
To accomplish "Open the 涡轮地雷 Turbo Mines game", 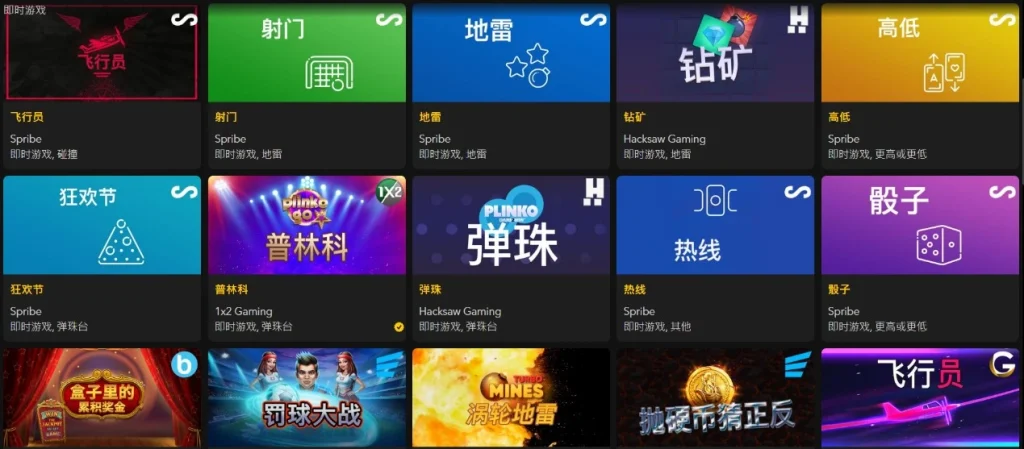I will [x=511, y=398].
